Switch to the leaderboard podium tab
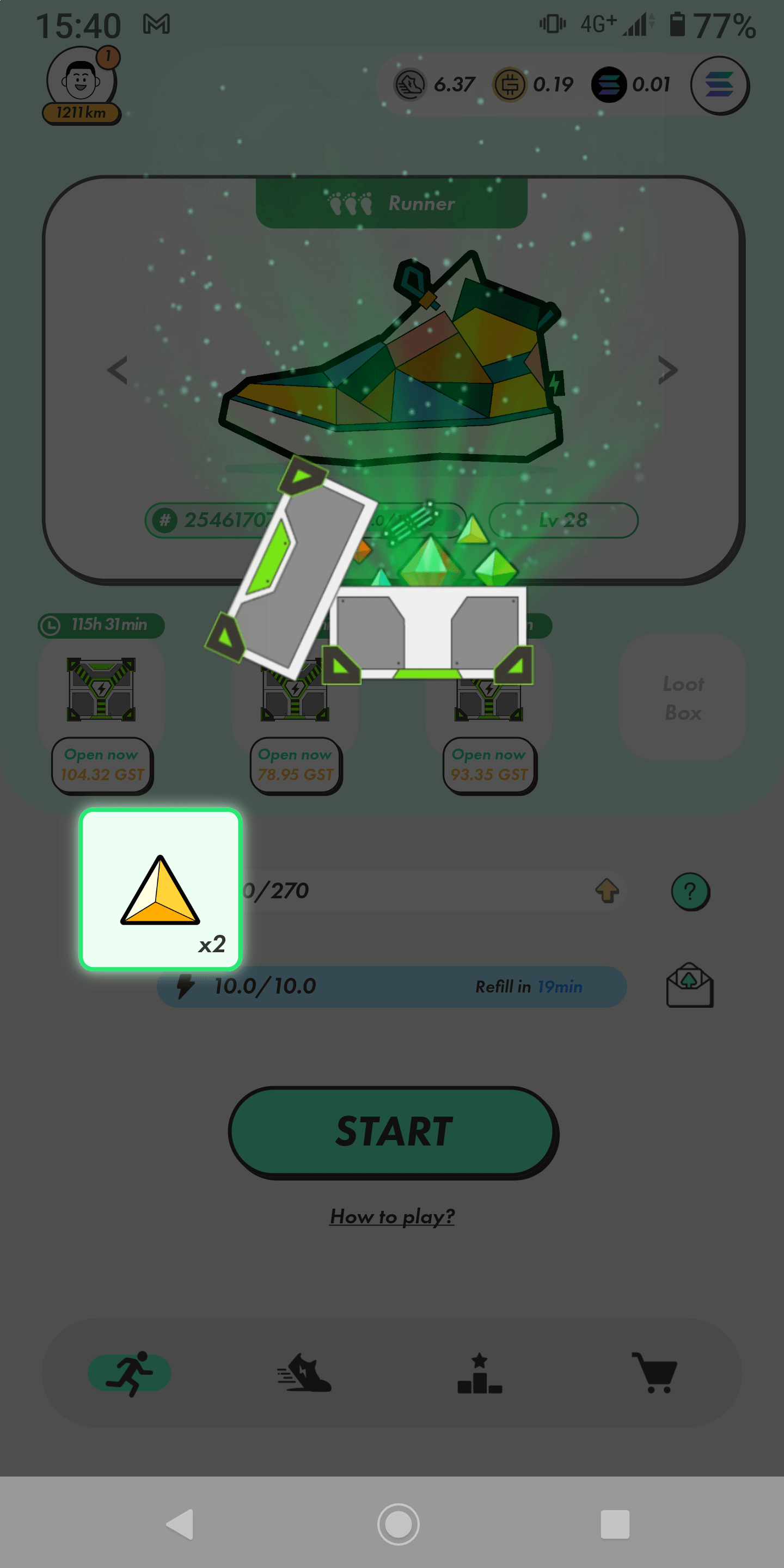Screen dimensions: 784x1568 tap(480, 1373)
